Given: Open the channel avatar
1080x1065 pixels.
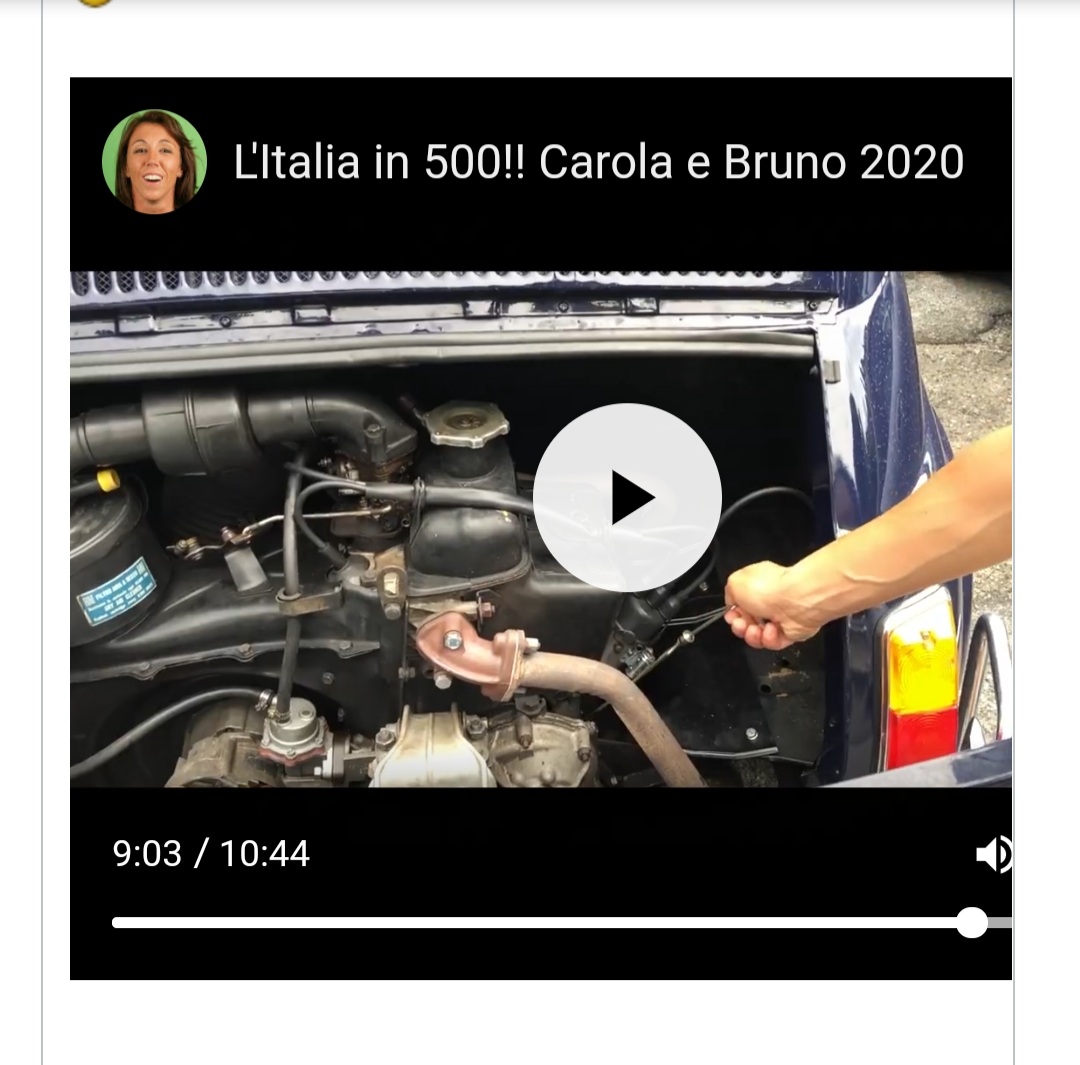Looking at the screenshot, I should (x=154, y=161).
